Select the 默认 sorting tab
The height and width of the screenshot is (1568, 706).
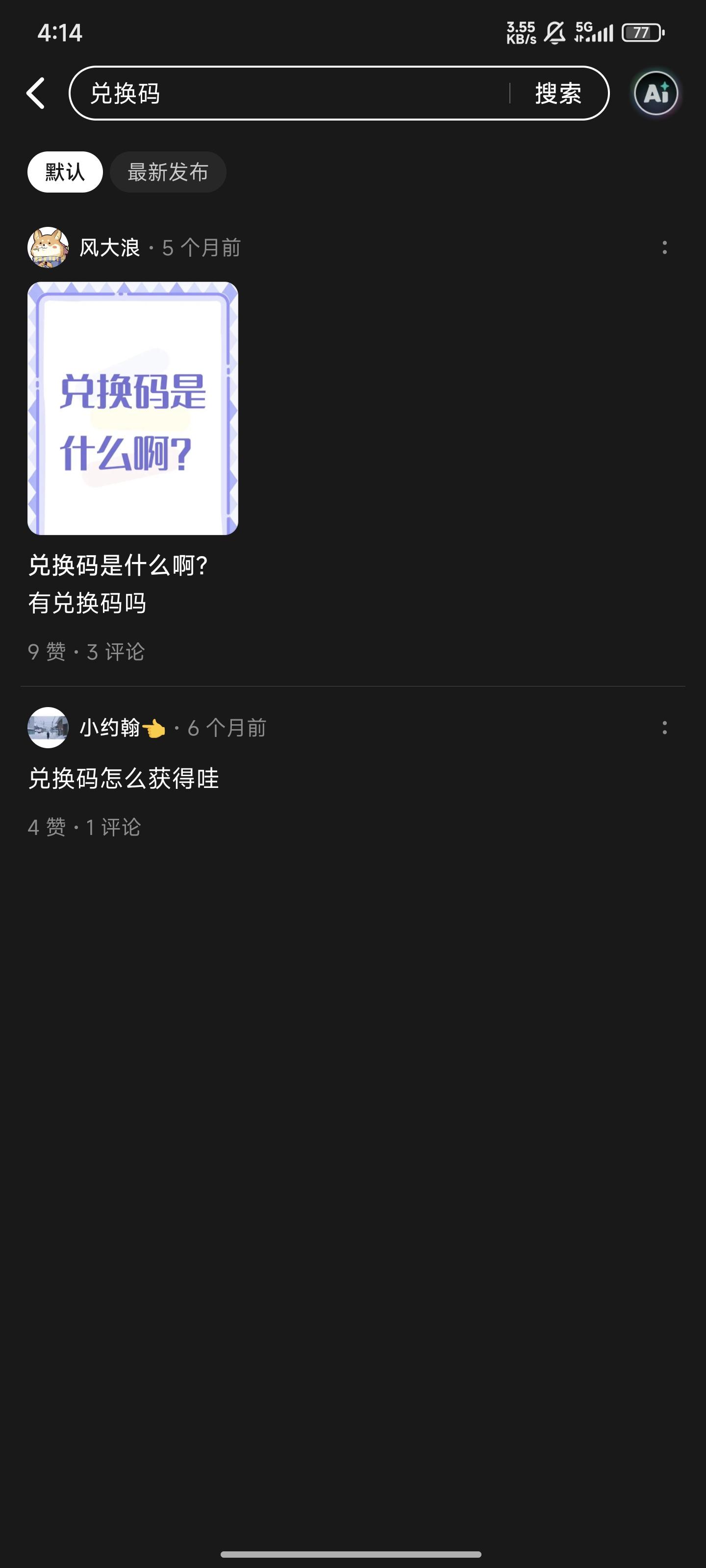pyautogui.click(x=65, y=172)
